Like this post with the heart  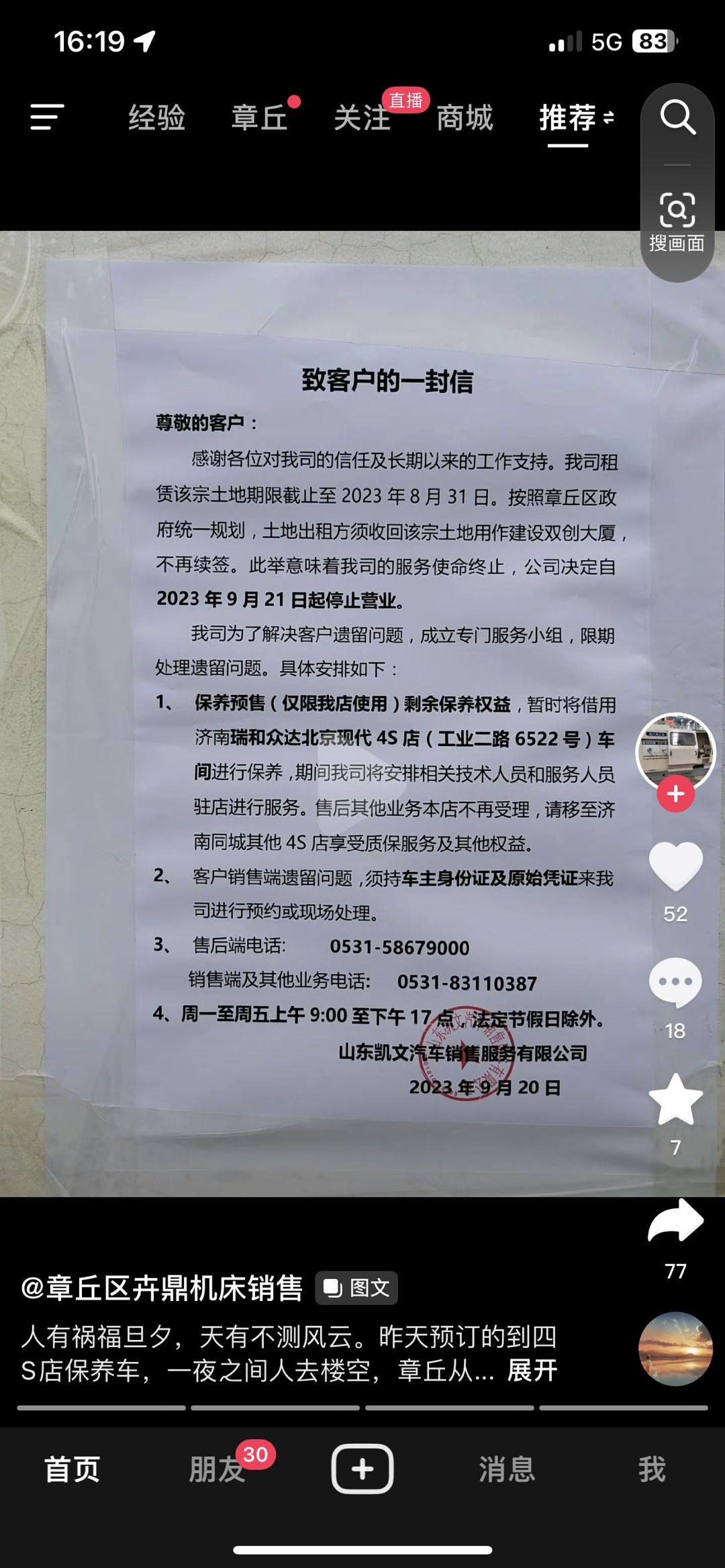coord(675,866)
